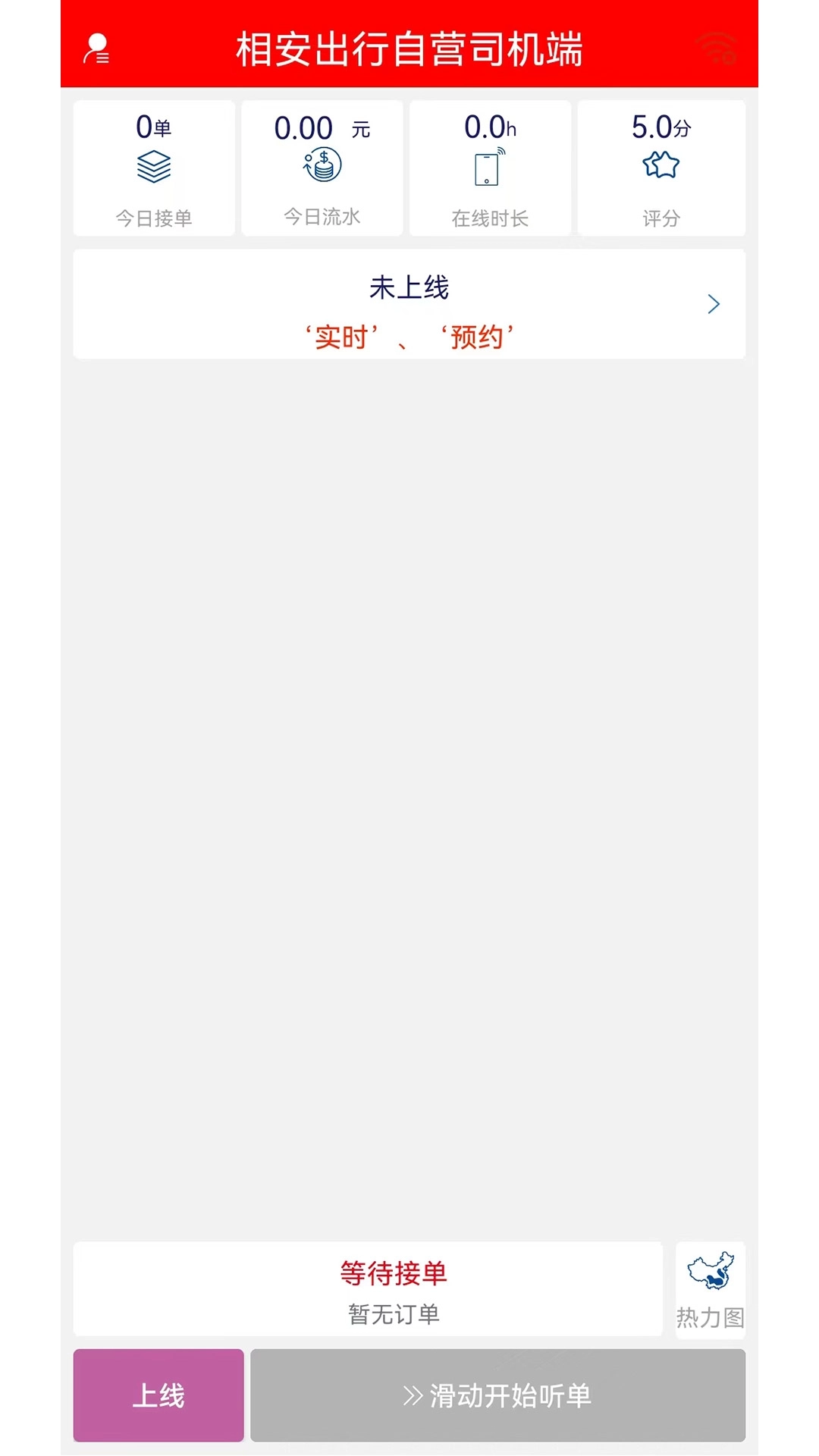Tap the coin icon for today's earnings
The image size is (819, 1456).
pyautogui.click(x=321, y=164)
